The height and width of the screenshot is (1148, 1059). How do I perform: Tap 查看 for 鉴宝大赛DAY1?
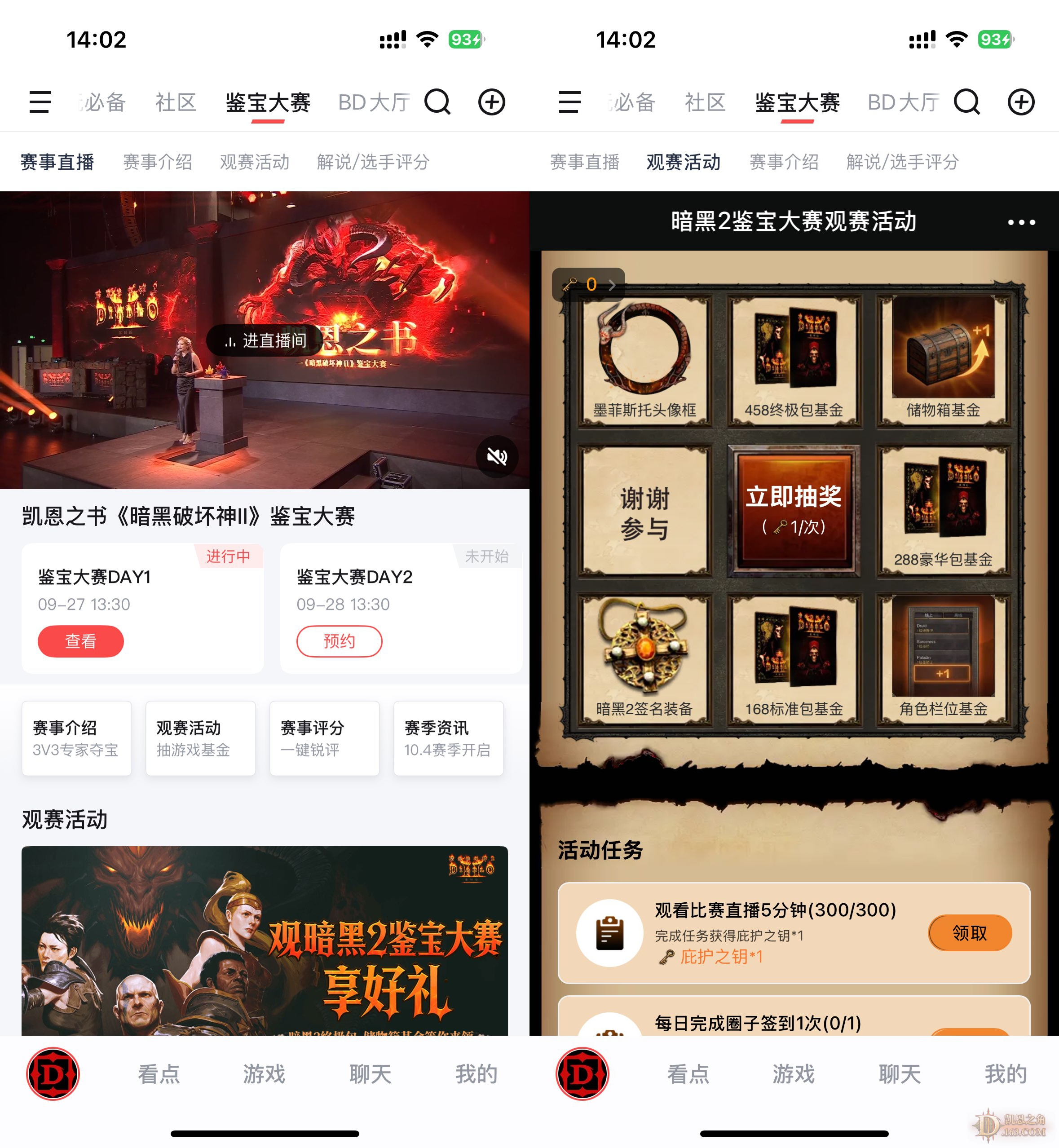(81, 641)
